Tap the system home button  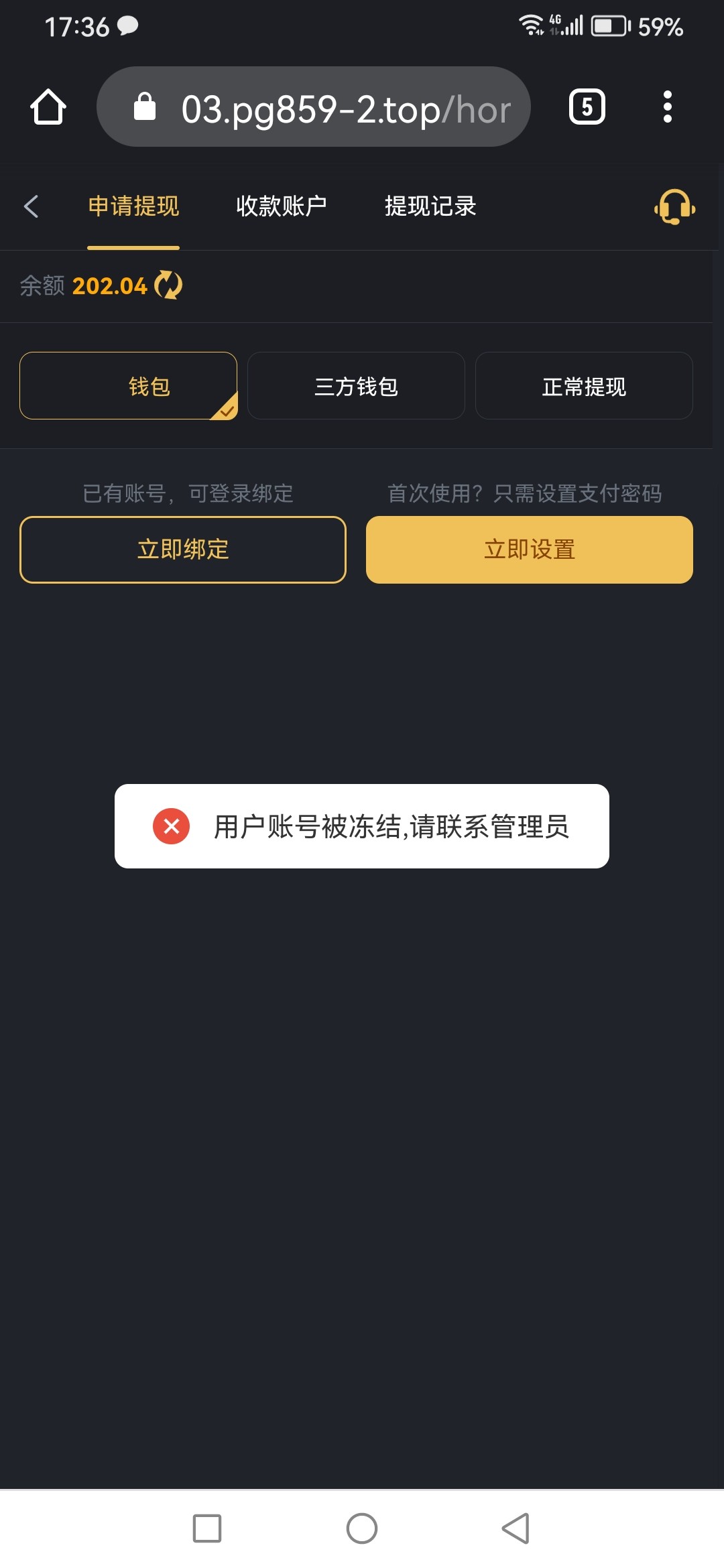(362, 1528)
